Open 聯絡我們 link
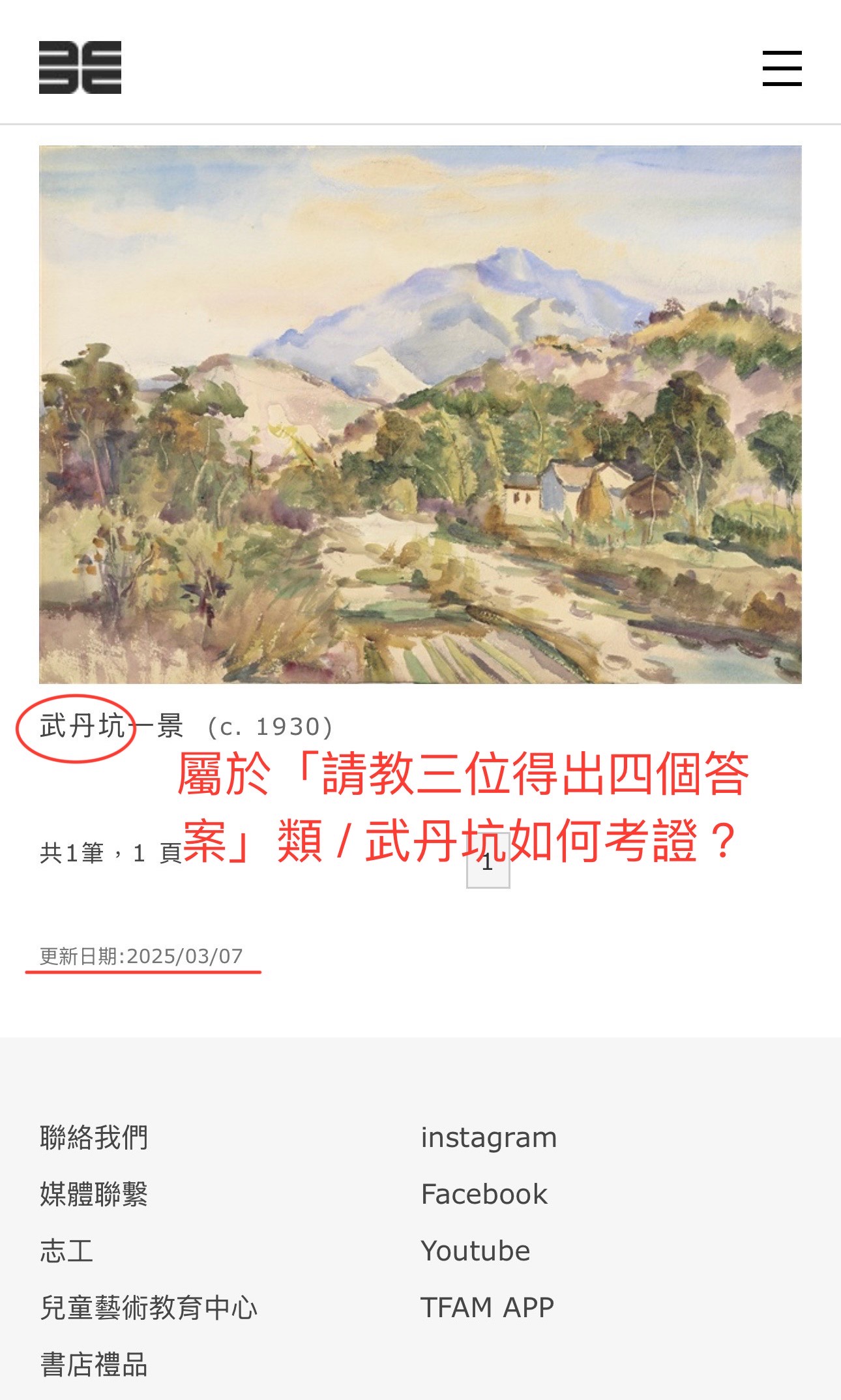 tap(94, 1137)
